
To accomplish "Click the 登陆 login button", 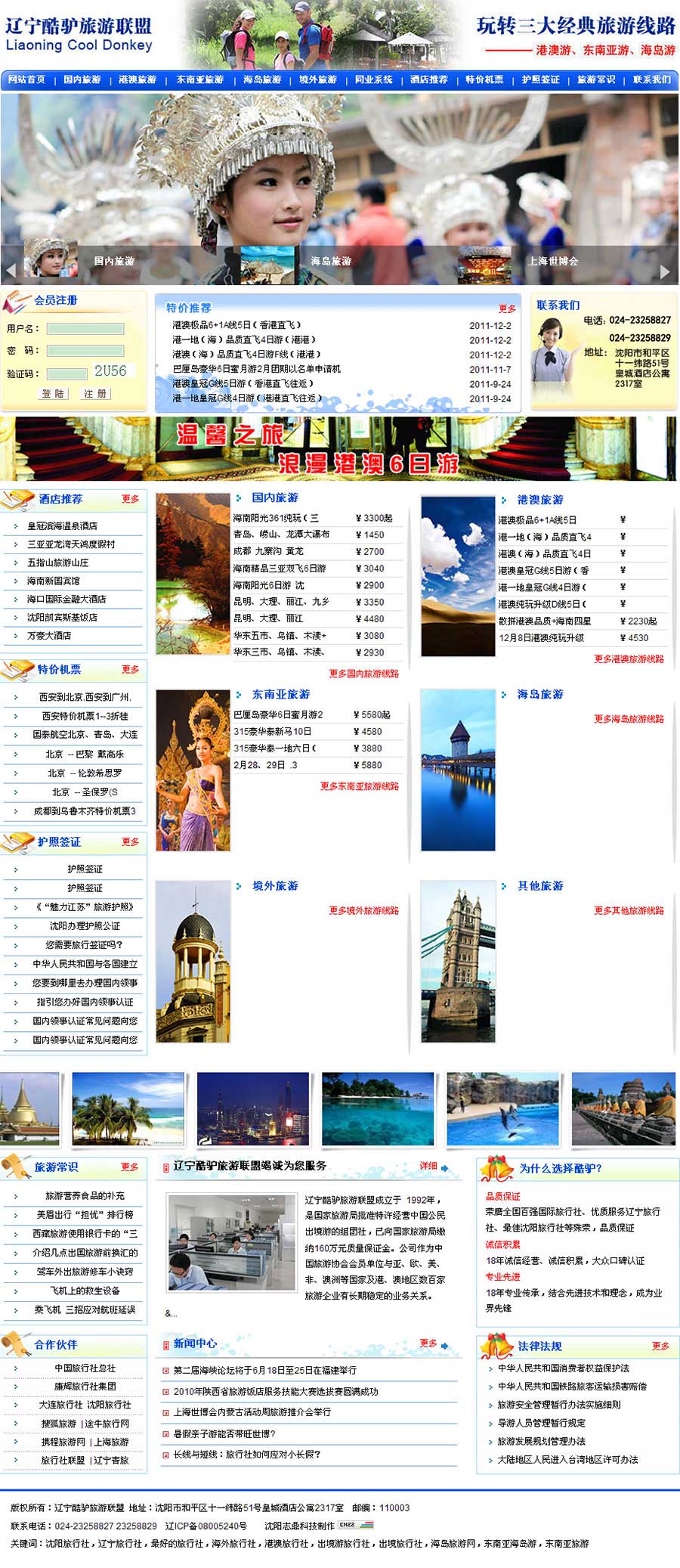I will [x=54, y=394].
